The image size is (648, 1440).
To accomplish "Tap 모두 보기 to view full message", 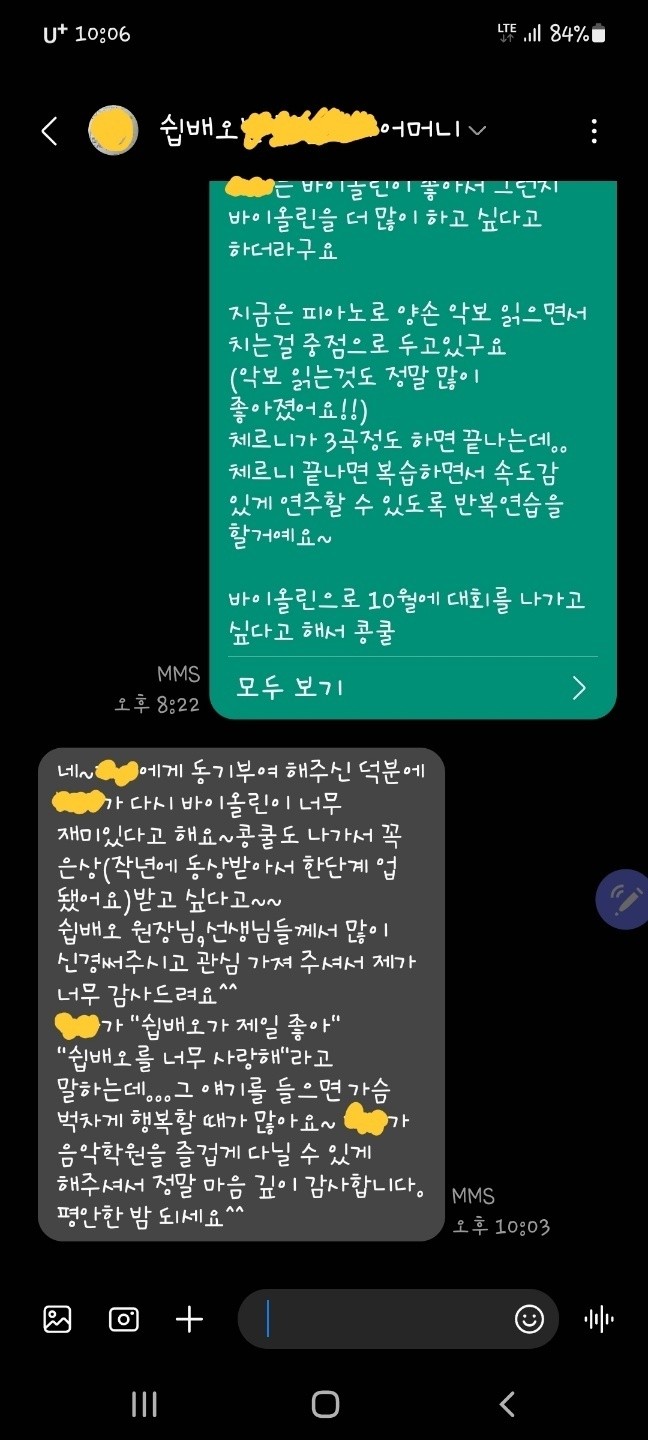I will pyautogui.click(x=411, y=687).
